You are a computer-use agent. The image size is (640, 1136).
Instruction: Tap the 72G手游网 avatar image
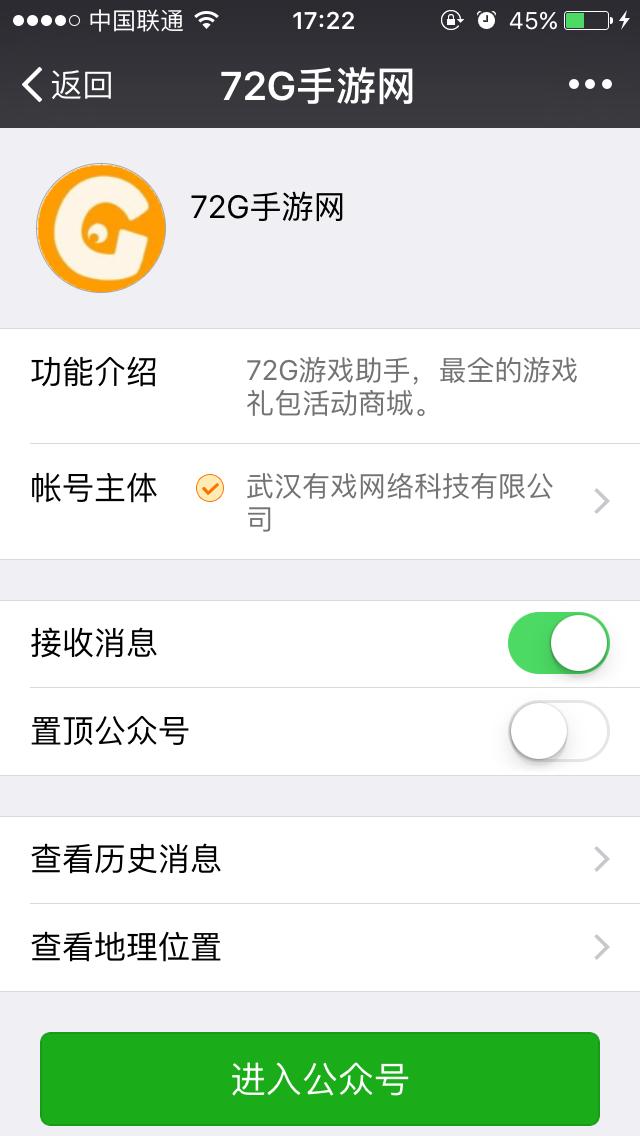[x=101, y=228]
